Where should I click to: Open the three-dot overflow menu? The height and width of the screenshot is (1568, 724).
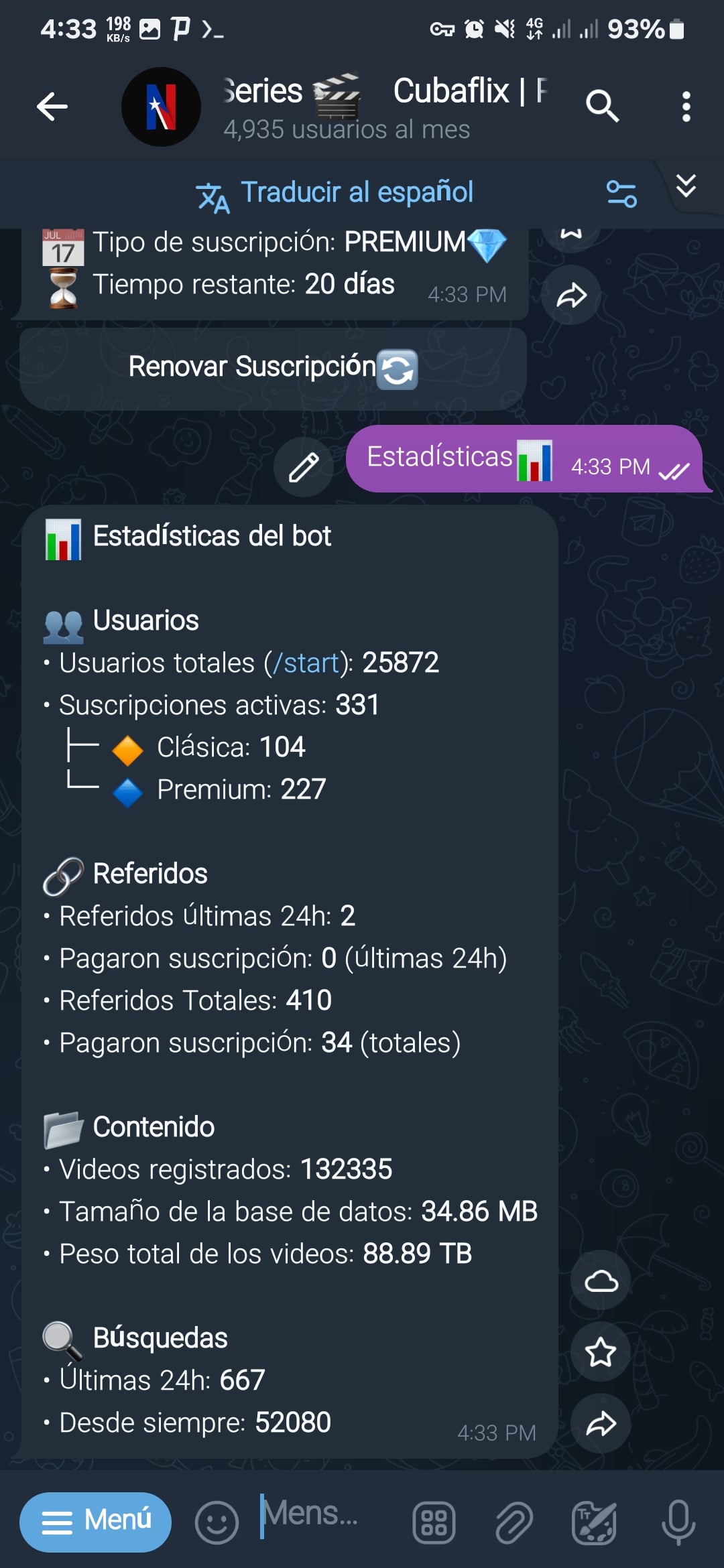click(x=685, y=107)
